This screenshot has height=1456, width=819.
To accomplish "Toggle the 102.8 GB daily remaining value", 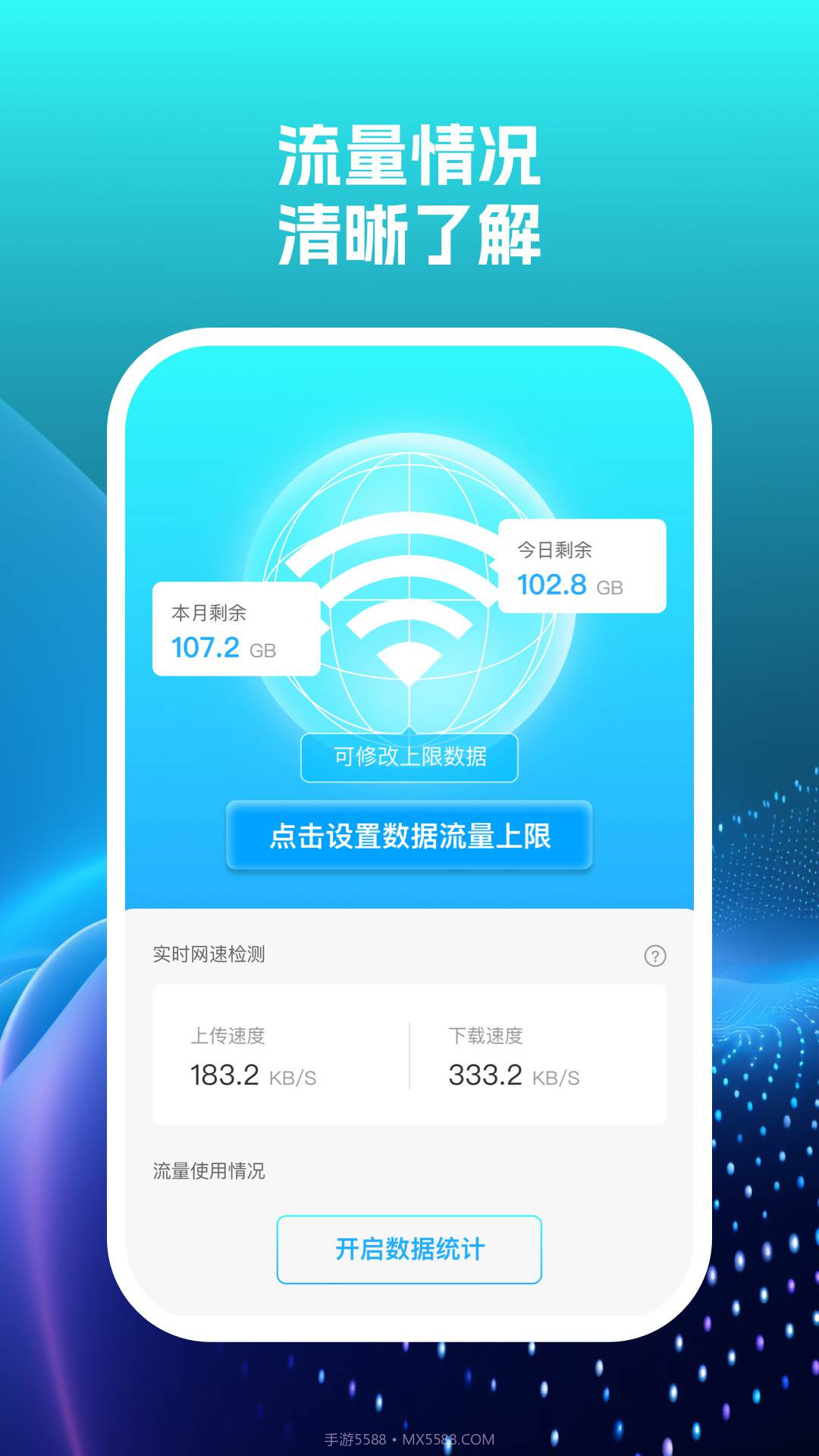I will [571, 586].
